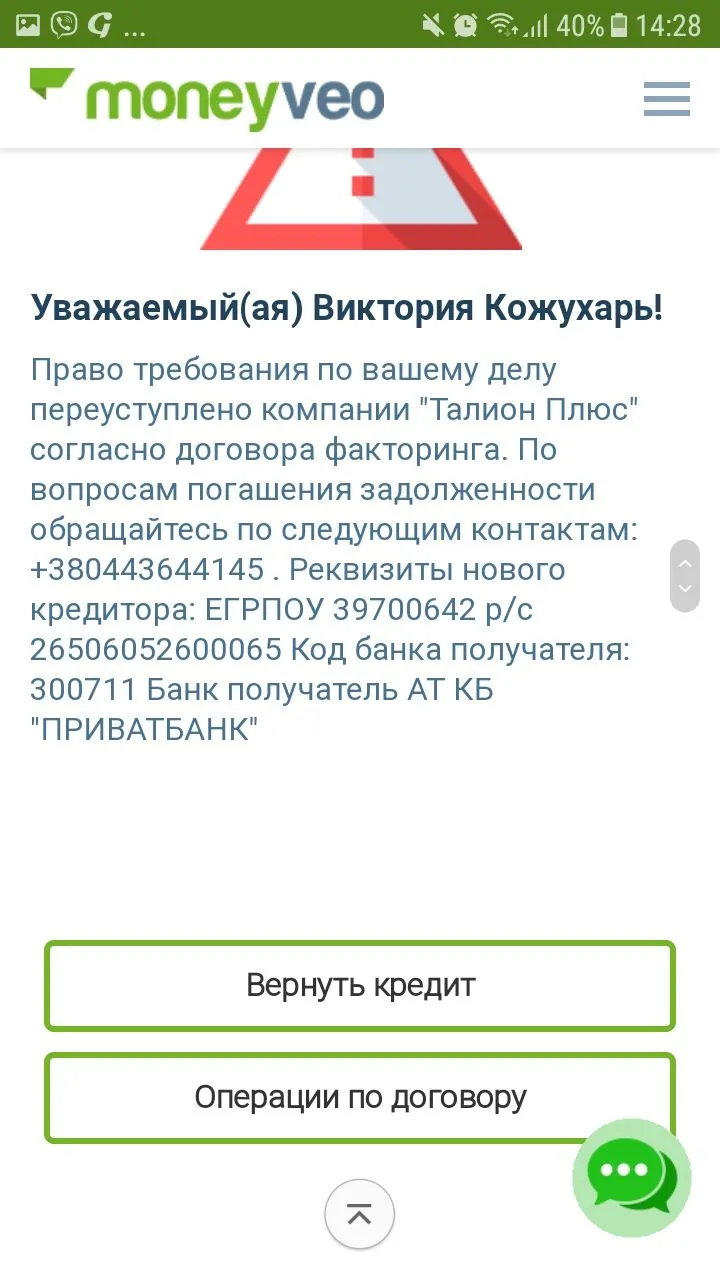Jump back to top of page

click(x=359, y=1215)
